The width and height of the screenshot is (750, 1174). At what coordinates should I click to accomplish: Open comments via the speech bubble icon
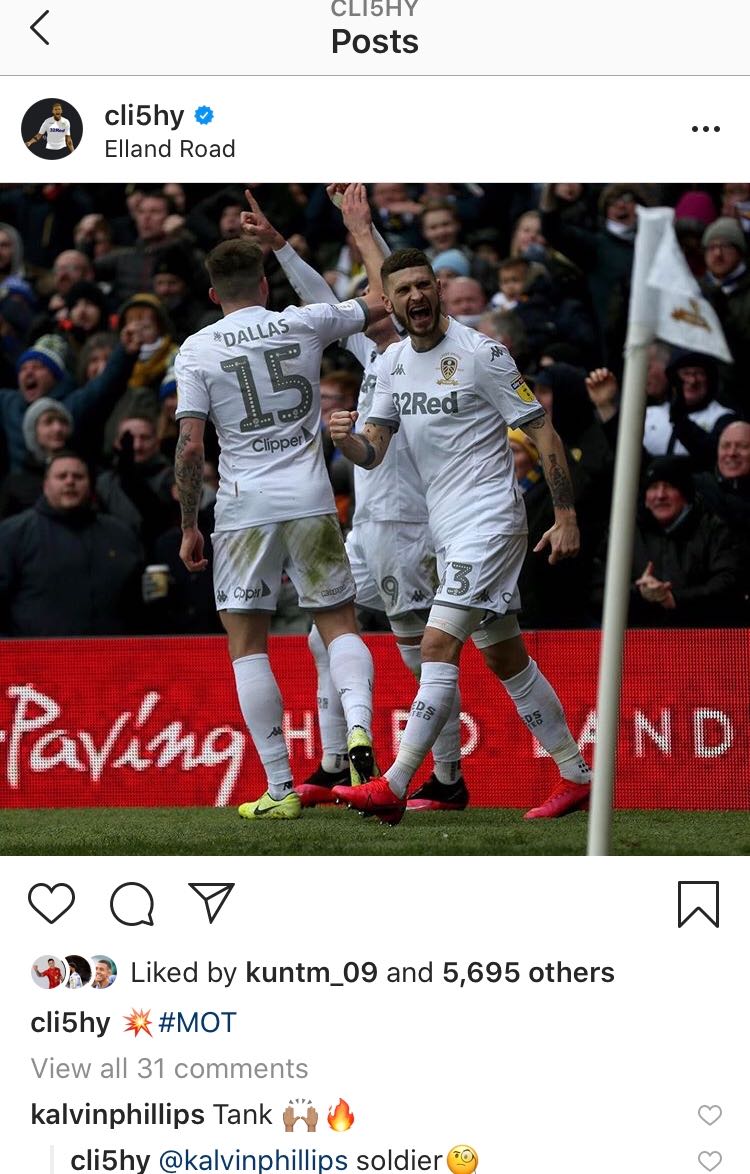(x=132, y=904)
